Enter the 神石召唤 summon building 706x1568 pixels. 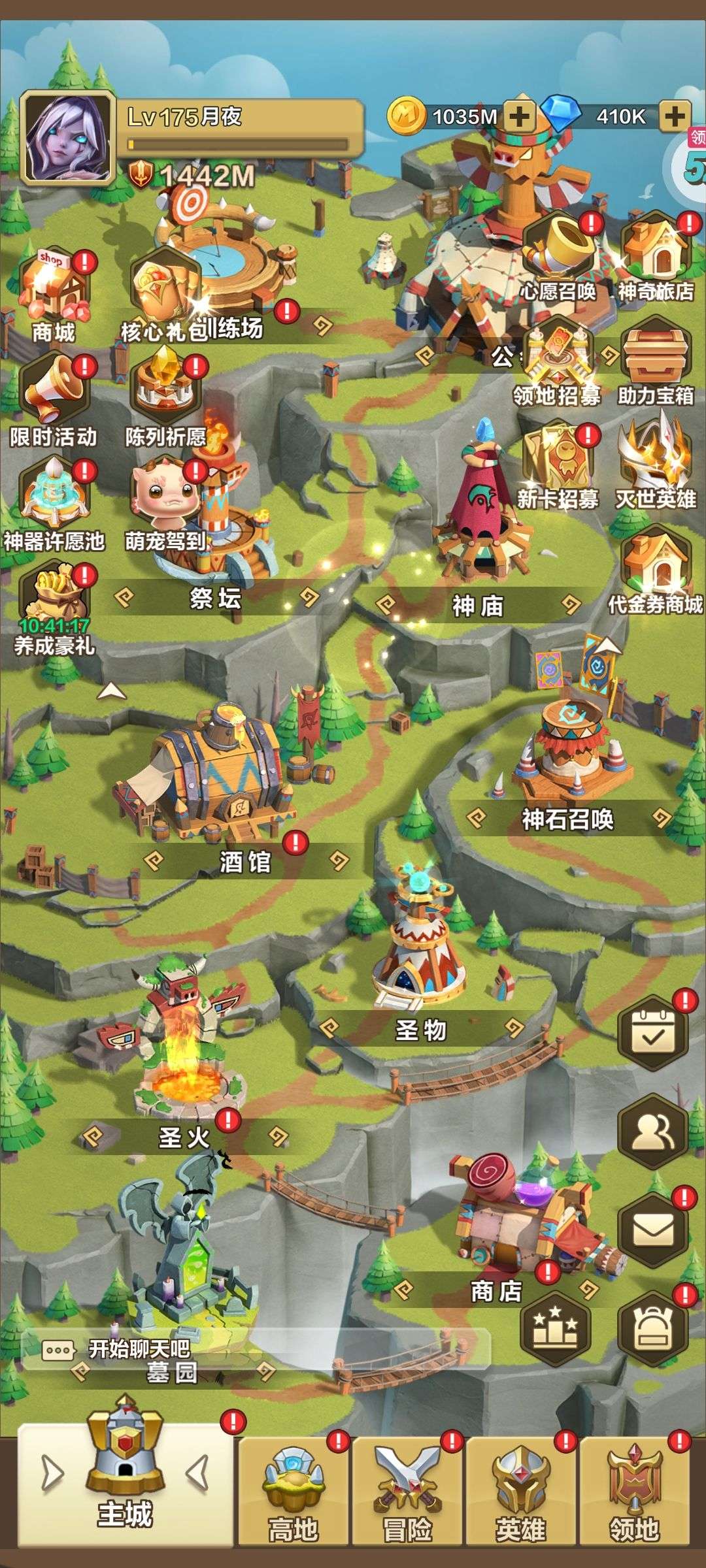(x=567, y=751)
